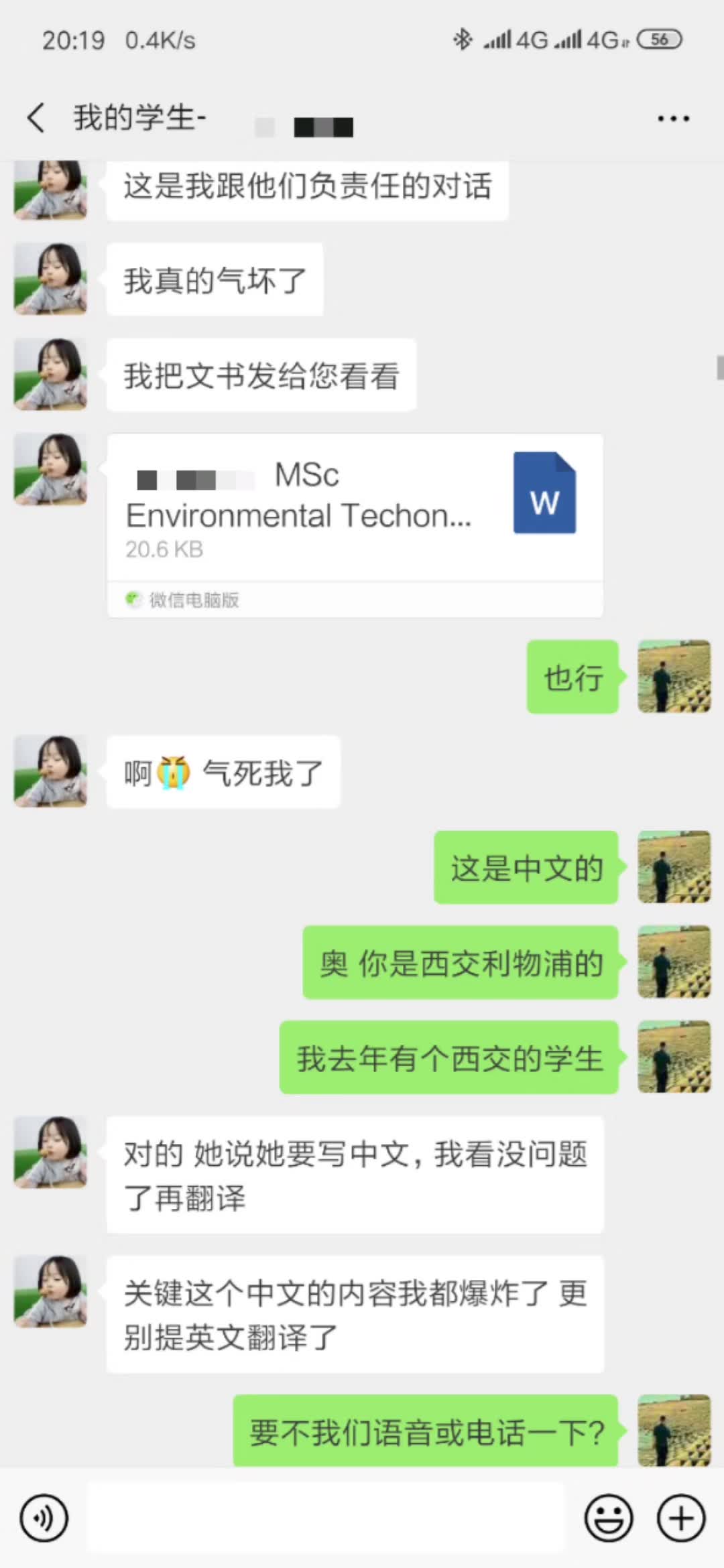
Task: View the student's avatar beside 我真的气坏了
Action: tap(51, 279)
